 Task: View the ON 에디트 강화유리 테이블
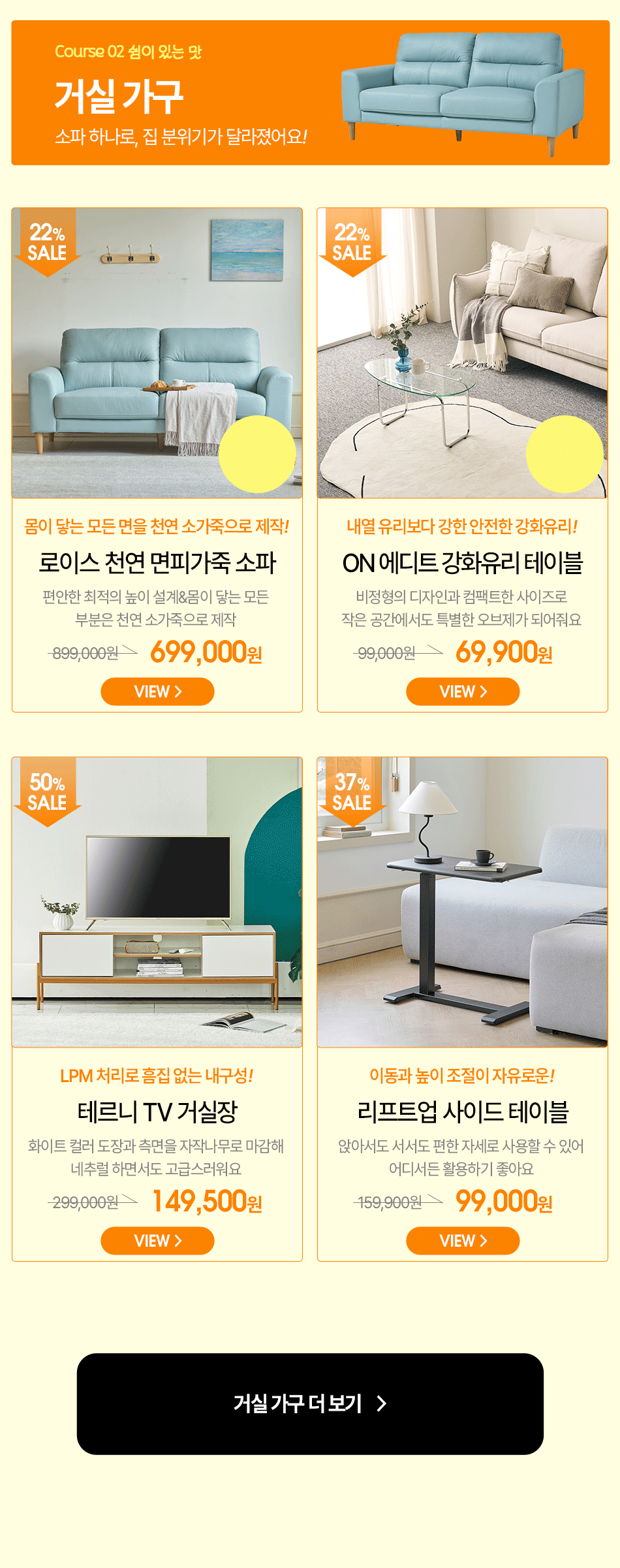(463, 692)
